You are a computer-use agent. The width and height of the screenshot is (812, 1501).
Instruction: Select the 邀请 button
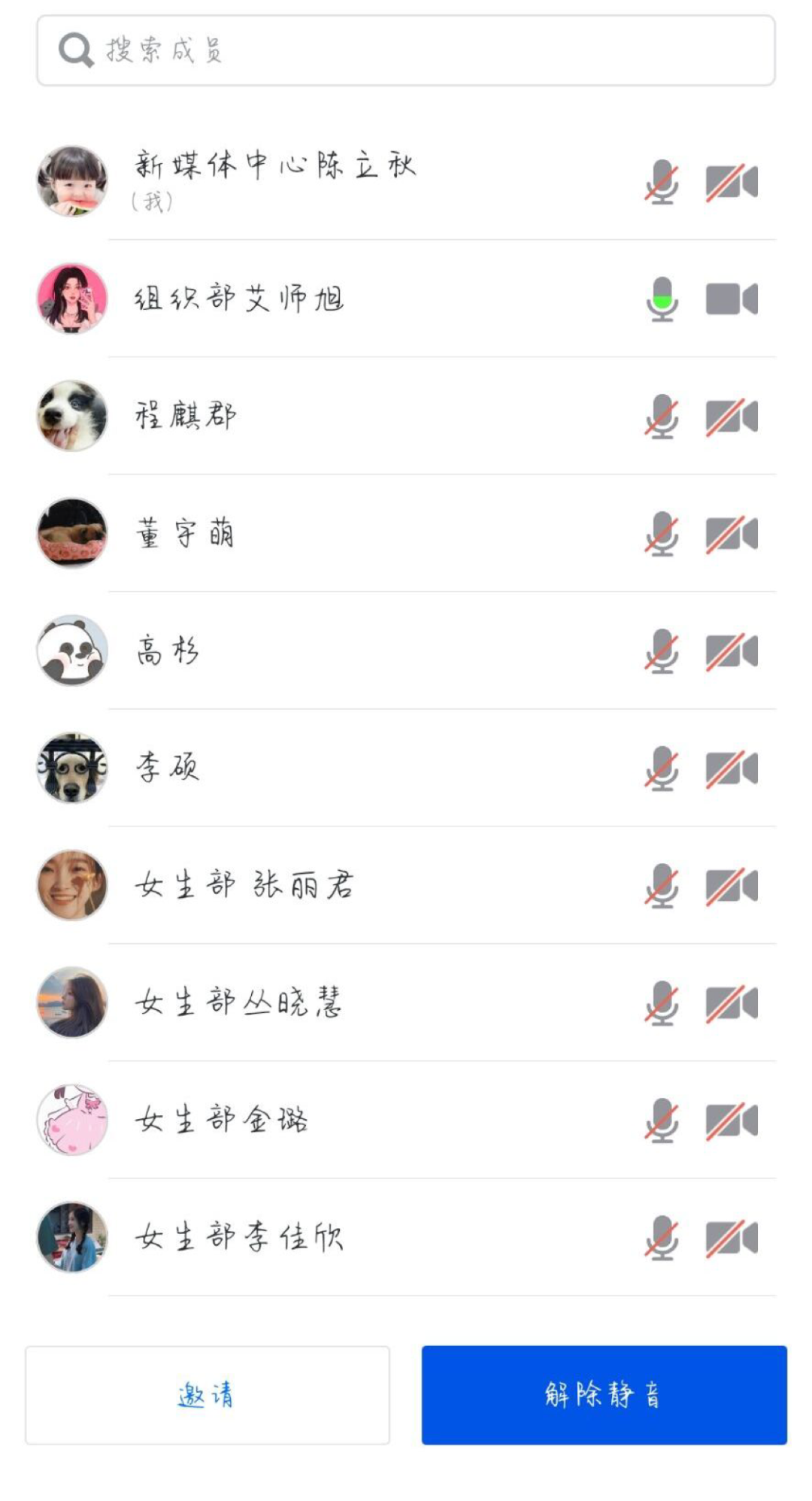pyautogui.click(x=208, y=1395)
